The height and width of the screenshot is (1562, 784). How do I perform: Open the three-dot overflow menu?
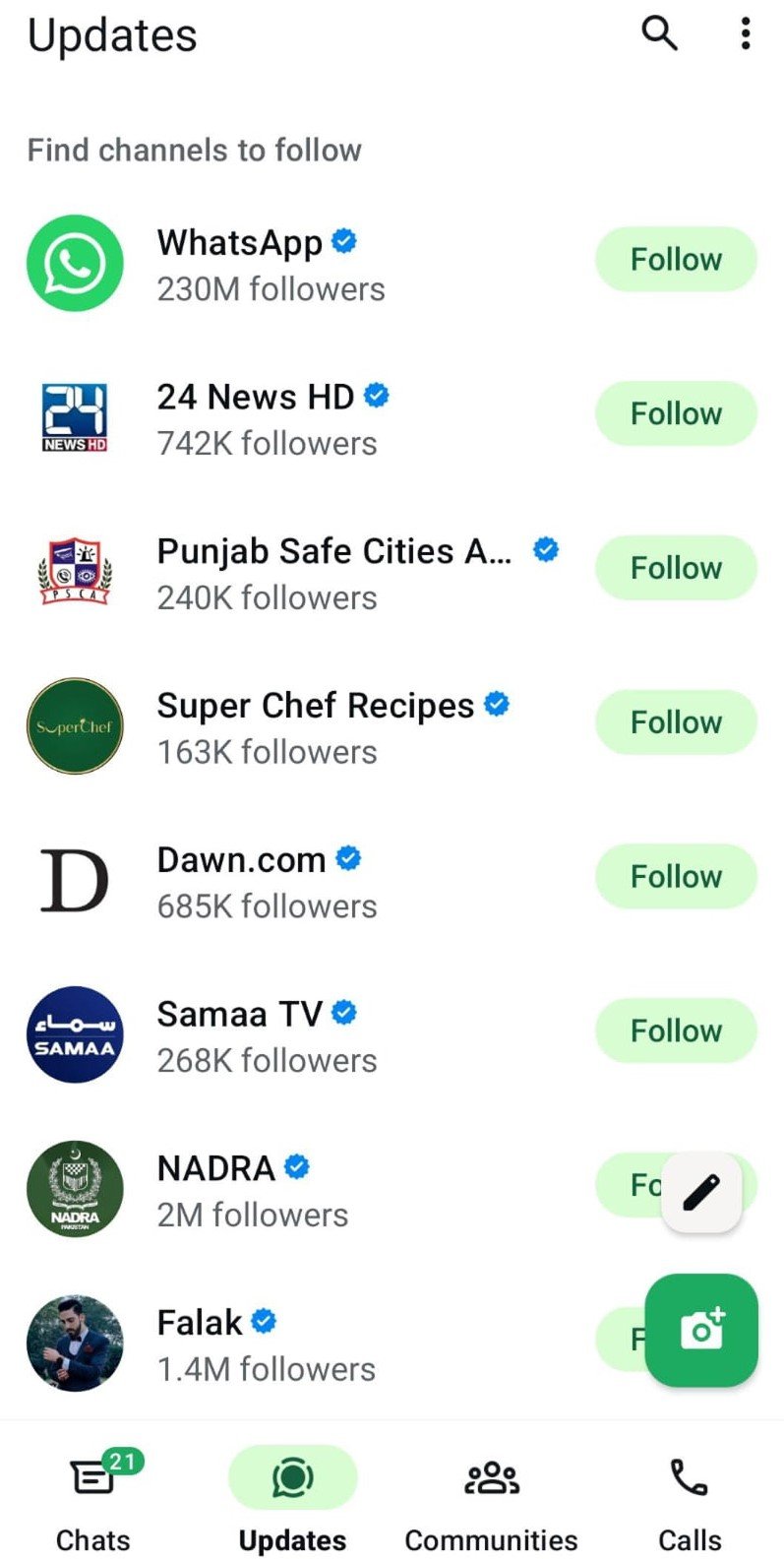tap(745, 33)
